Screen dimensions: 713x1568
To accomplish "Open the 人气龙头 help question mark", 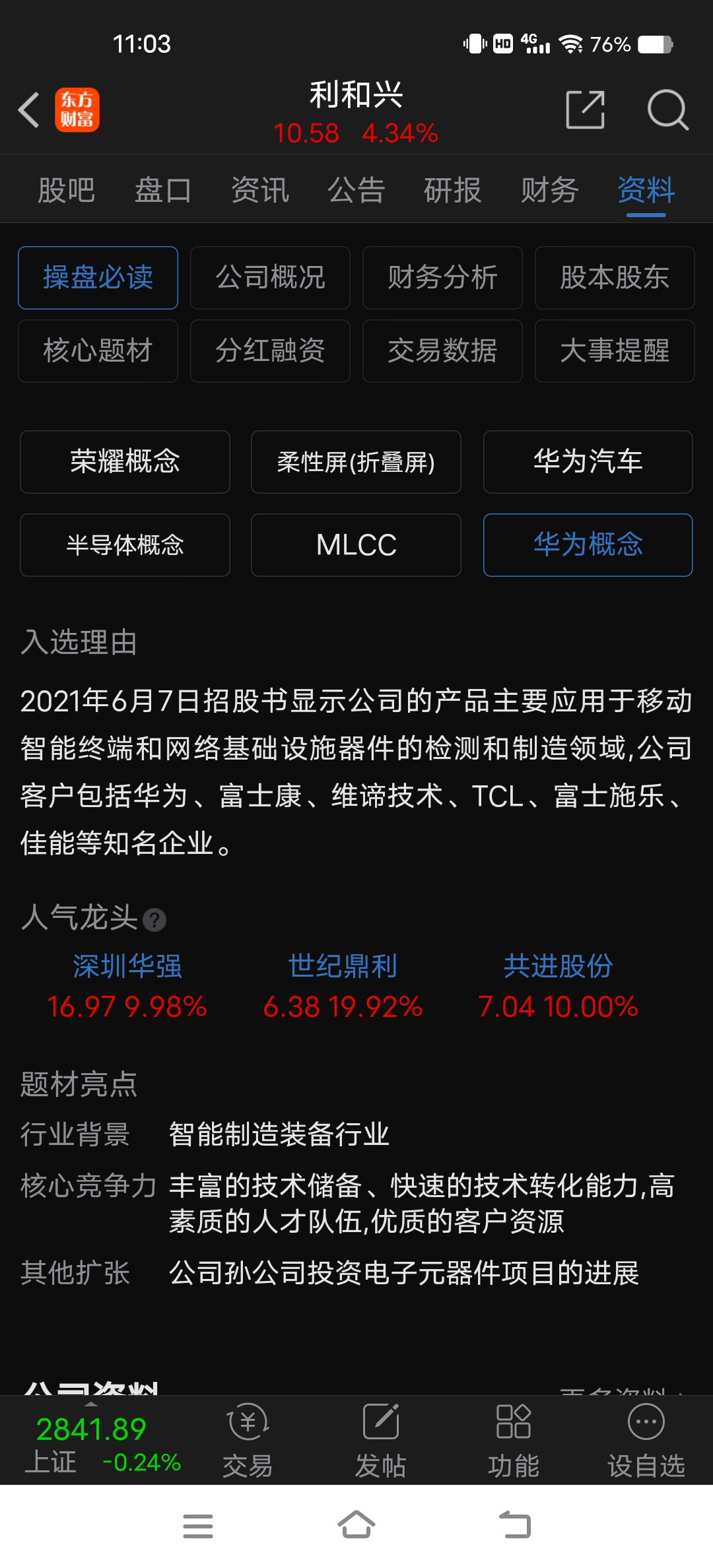I will pos(154,920).
